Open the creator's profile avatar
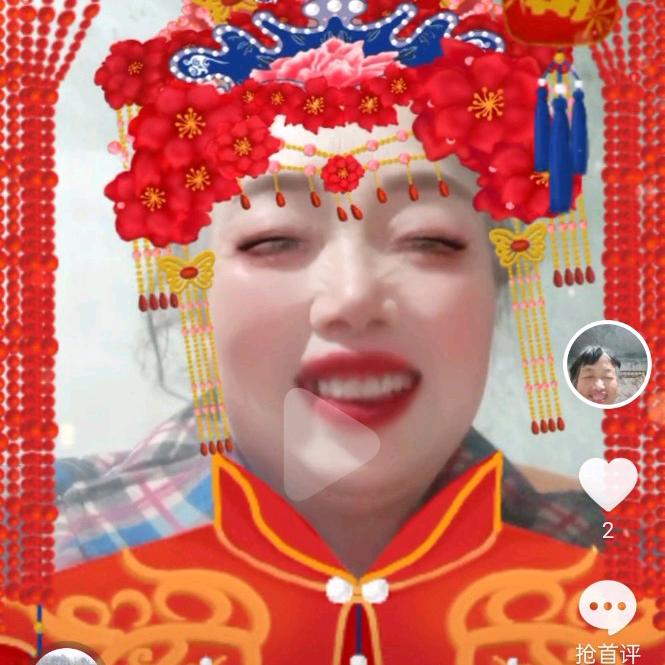Viewport: 665px width, 665px height. pos(607,364)
